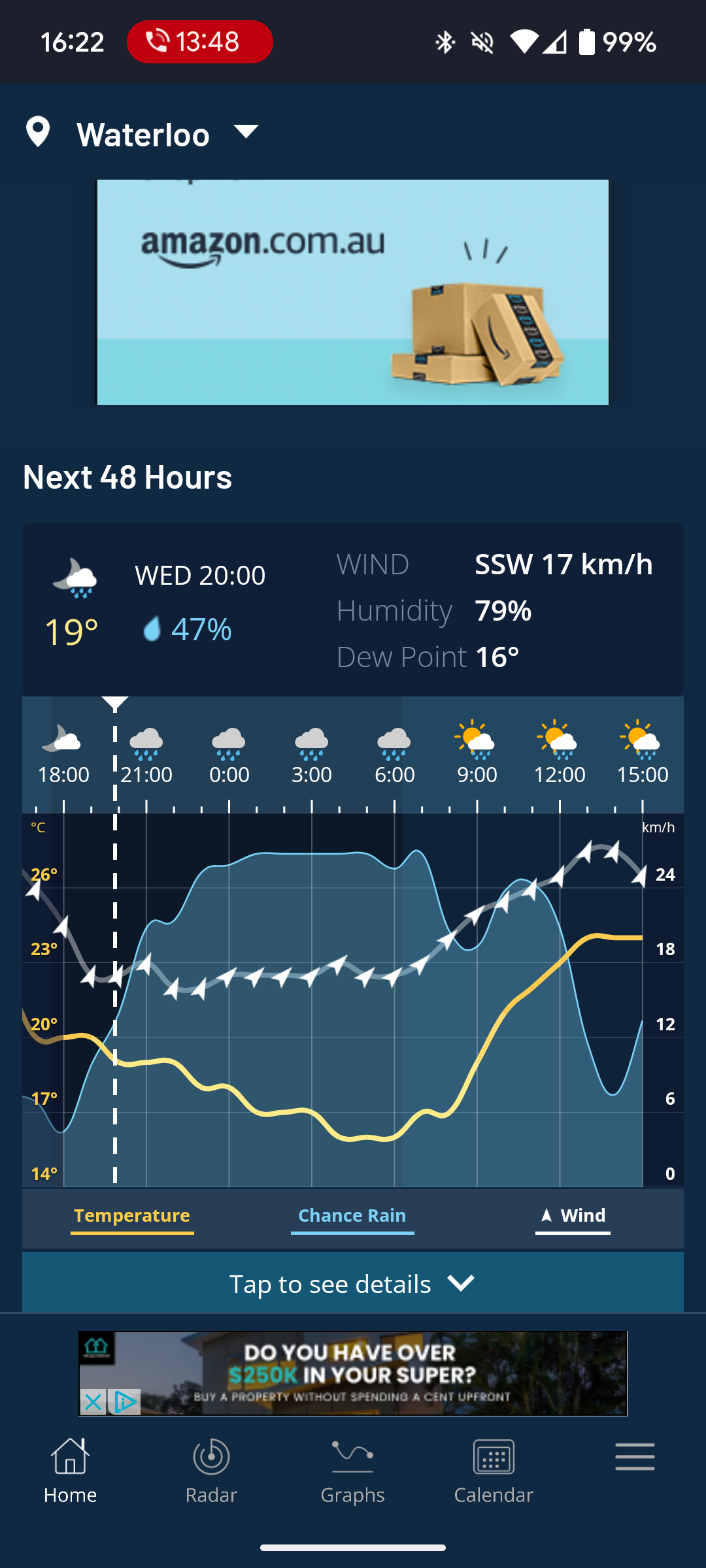Toggle the Chance Rain graph layer
Image resolution: width=706 pixels, height=1568 pixels.
coord(352,1216)
